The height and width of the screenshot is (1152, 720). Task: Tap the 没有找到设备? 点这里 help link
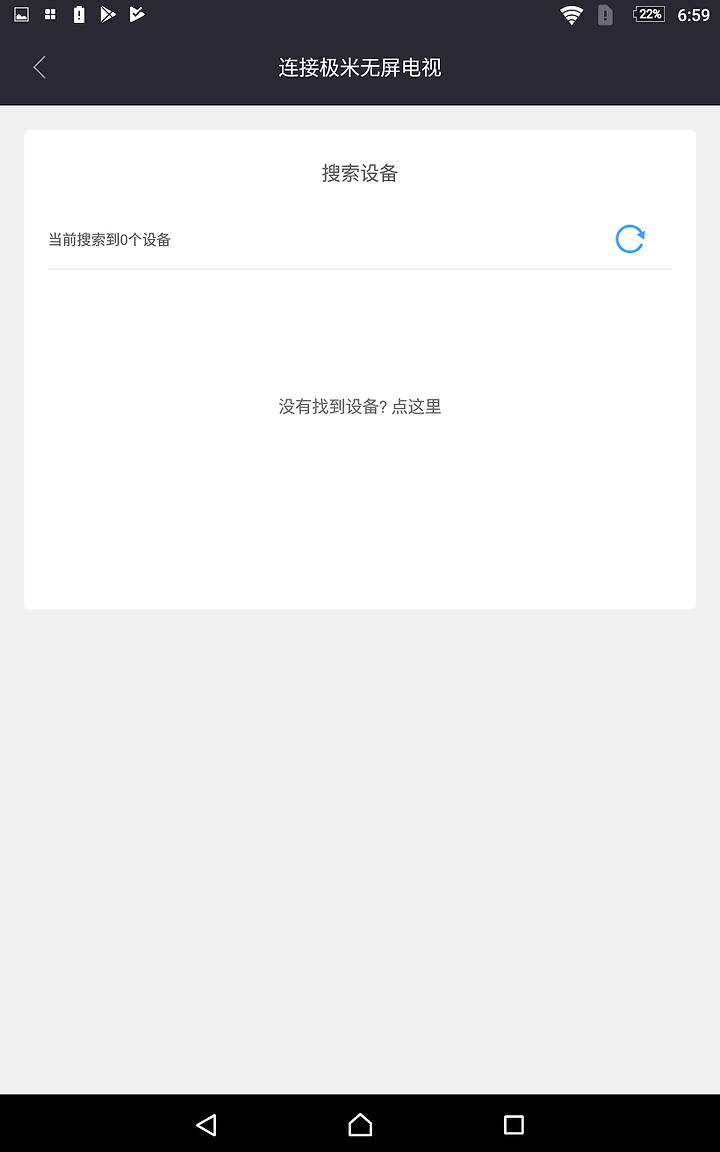tap(360, 406)
